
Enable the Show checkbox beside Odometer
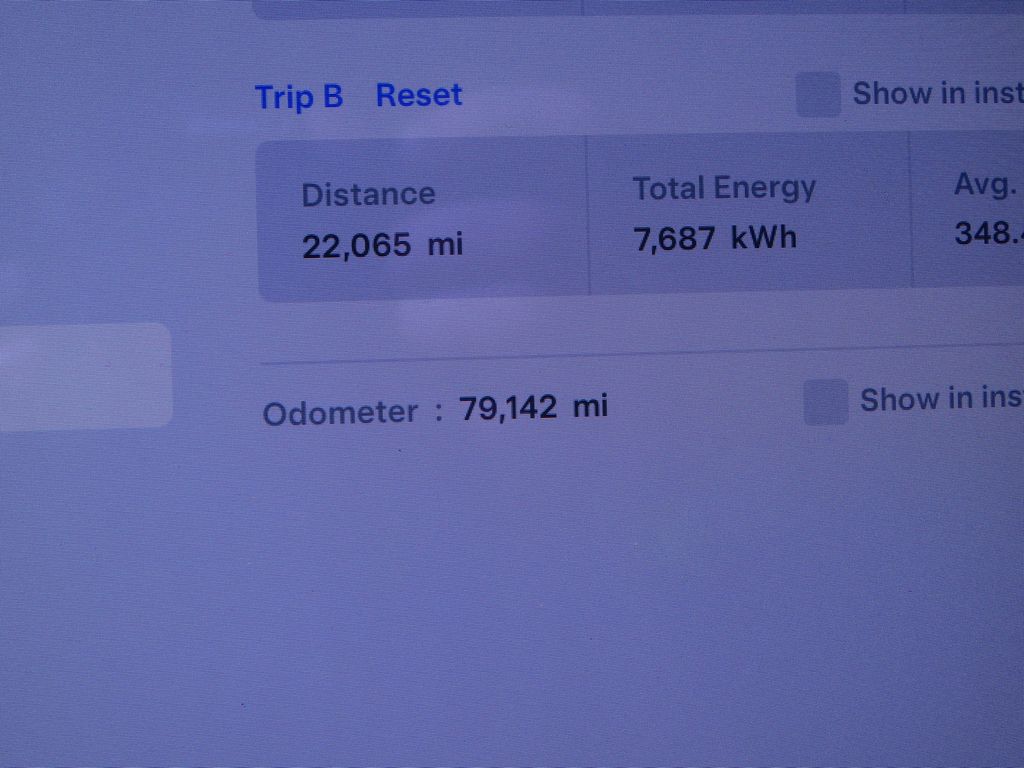pyautogui.click(x=825, y=401)
